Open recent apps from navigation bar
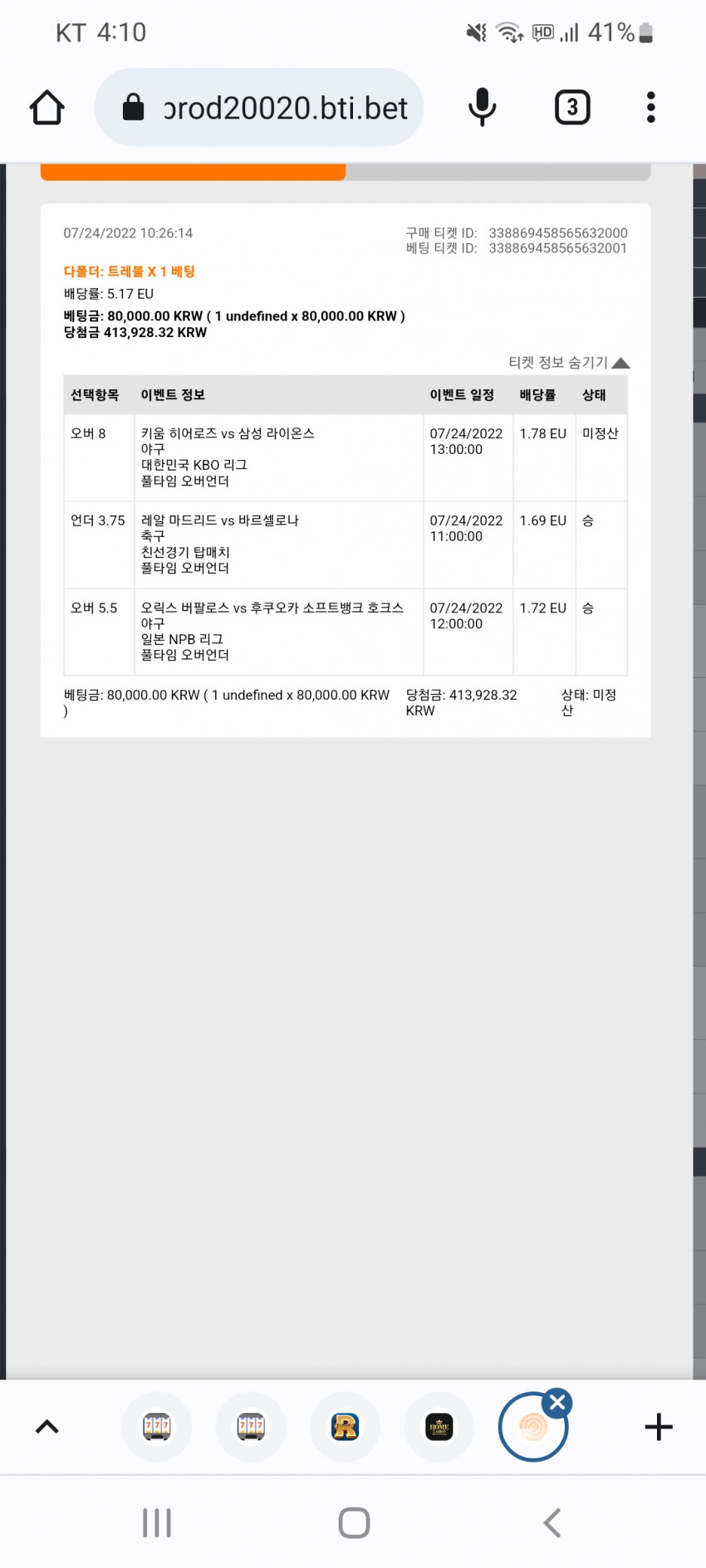Screen dimensions: 706x1568 coord(156,1523)
